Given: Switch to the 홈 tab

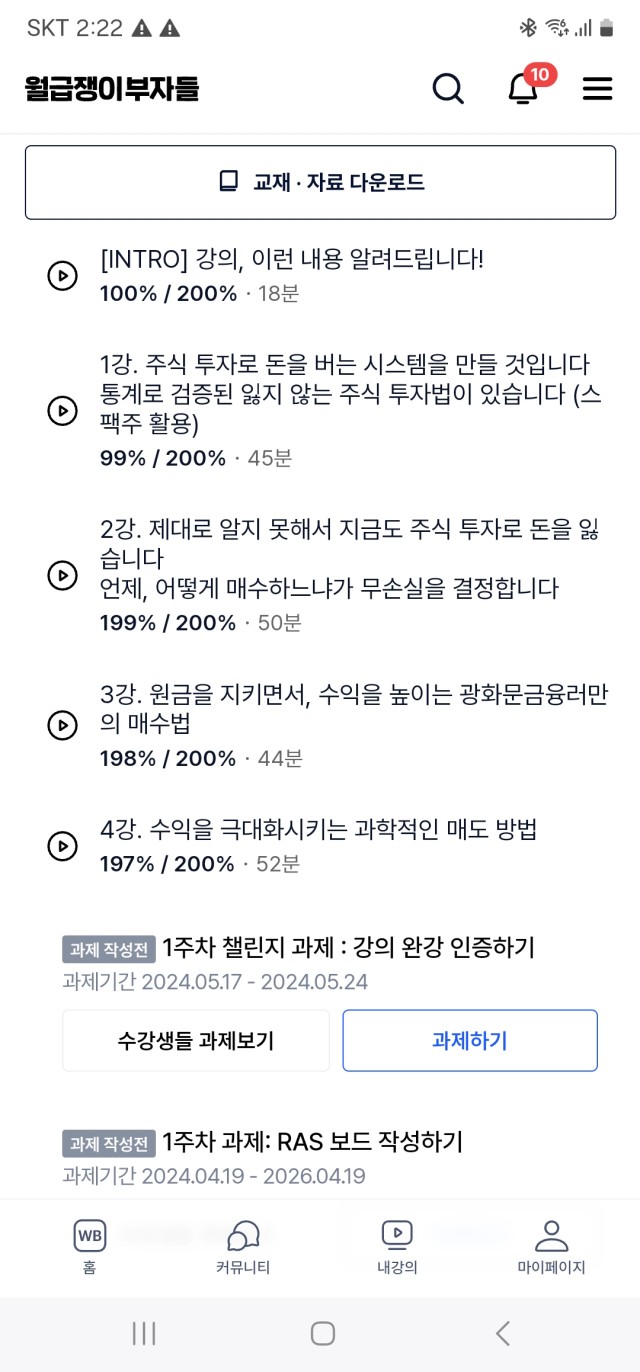Looking at the screenshot, I should tap(90, 1247).
